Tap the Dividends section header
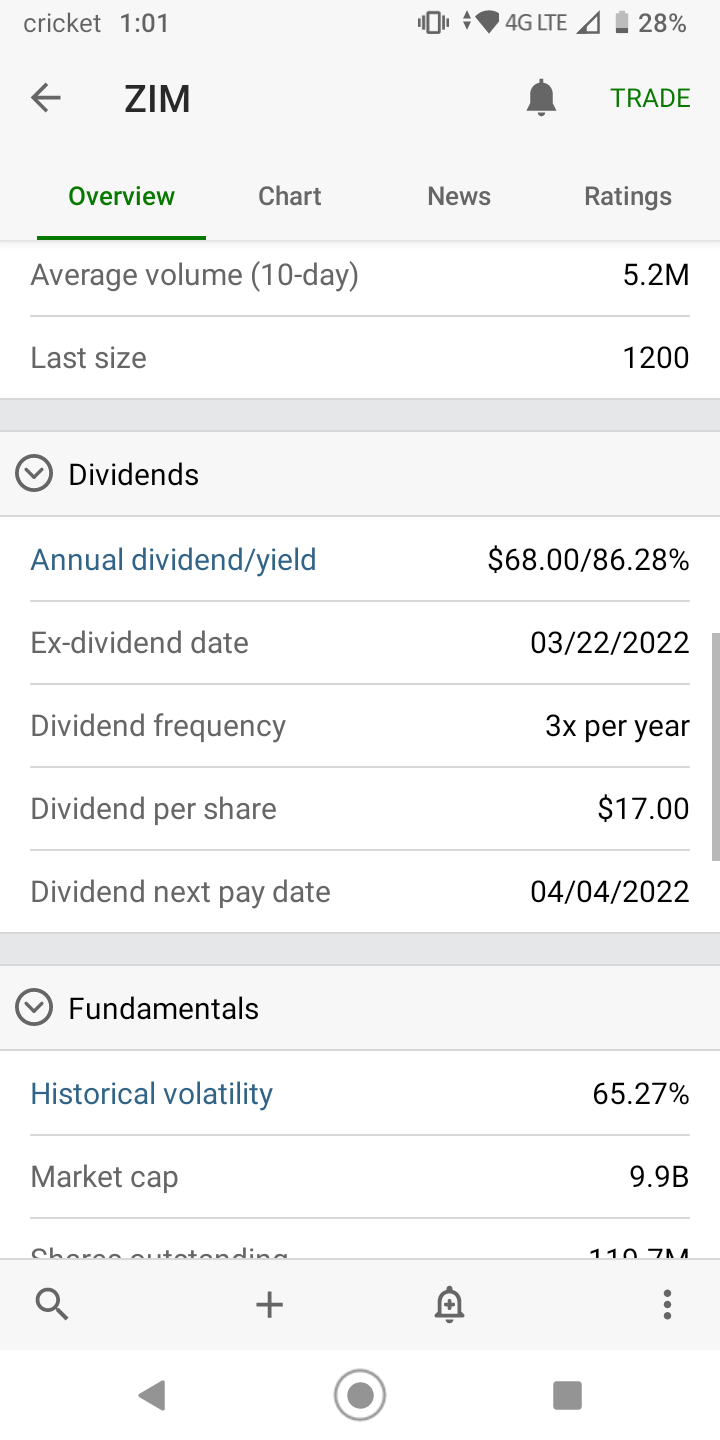Screen dimensions: 720x1440 point(133,474)
